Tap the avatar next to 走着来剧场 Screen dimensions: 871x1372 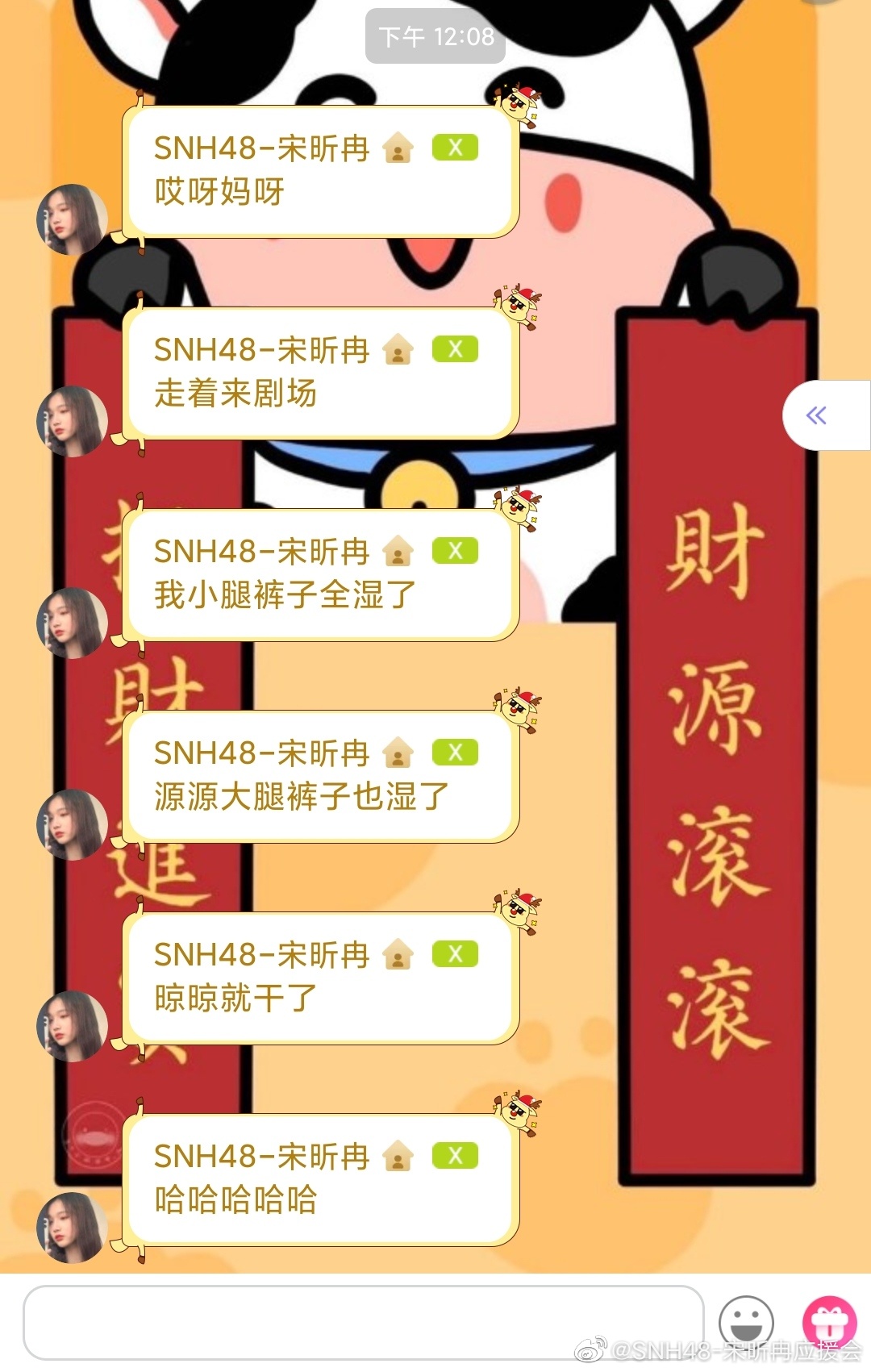pyautogui.click(x=72, y=421)
